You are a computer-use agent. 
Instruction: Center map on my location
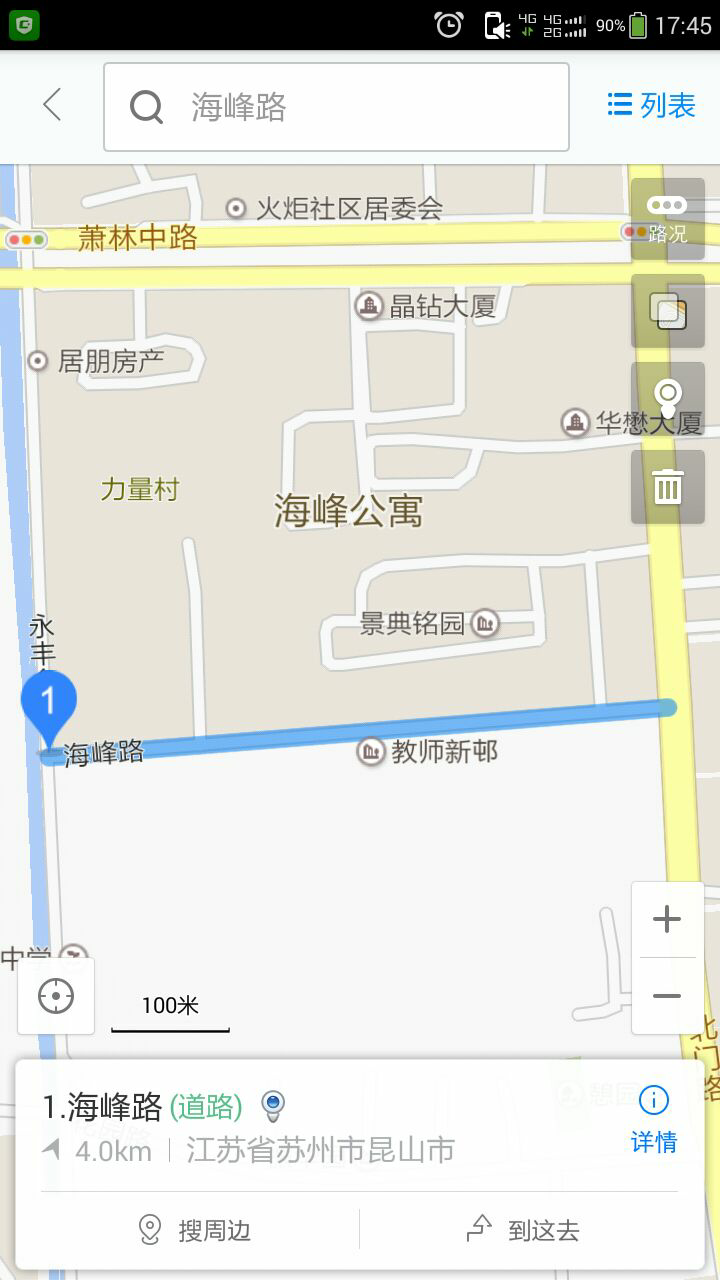(56, 996)
